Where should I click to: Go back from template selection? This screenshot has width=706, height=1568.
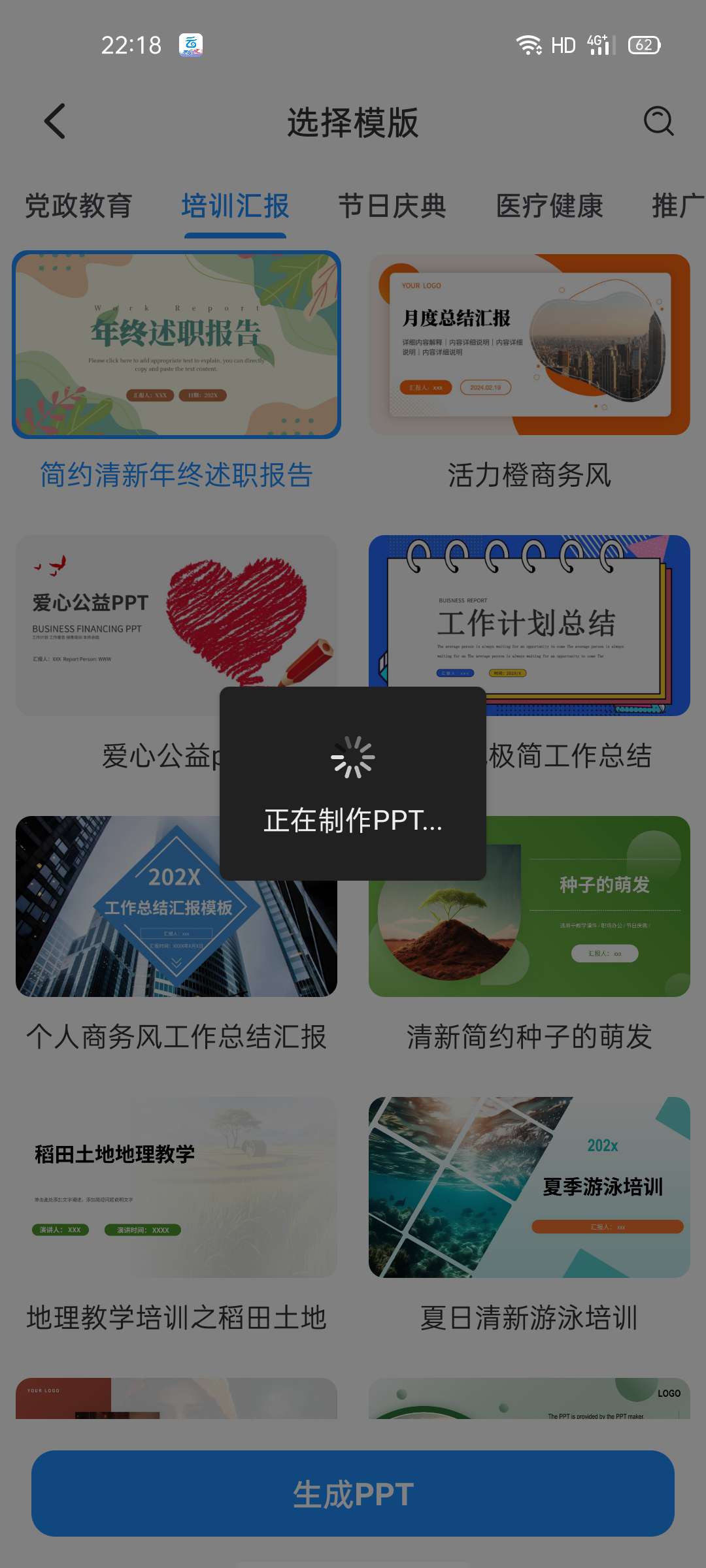click(x=55, y=122)
